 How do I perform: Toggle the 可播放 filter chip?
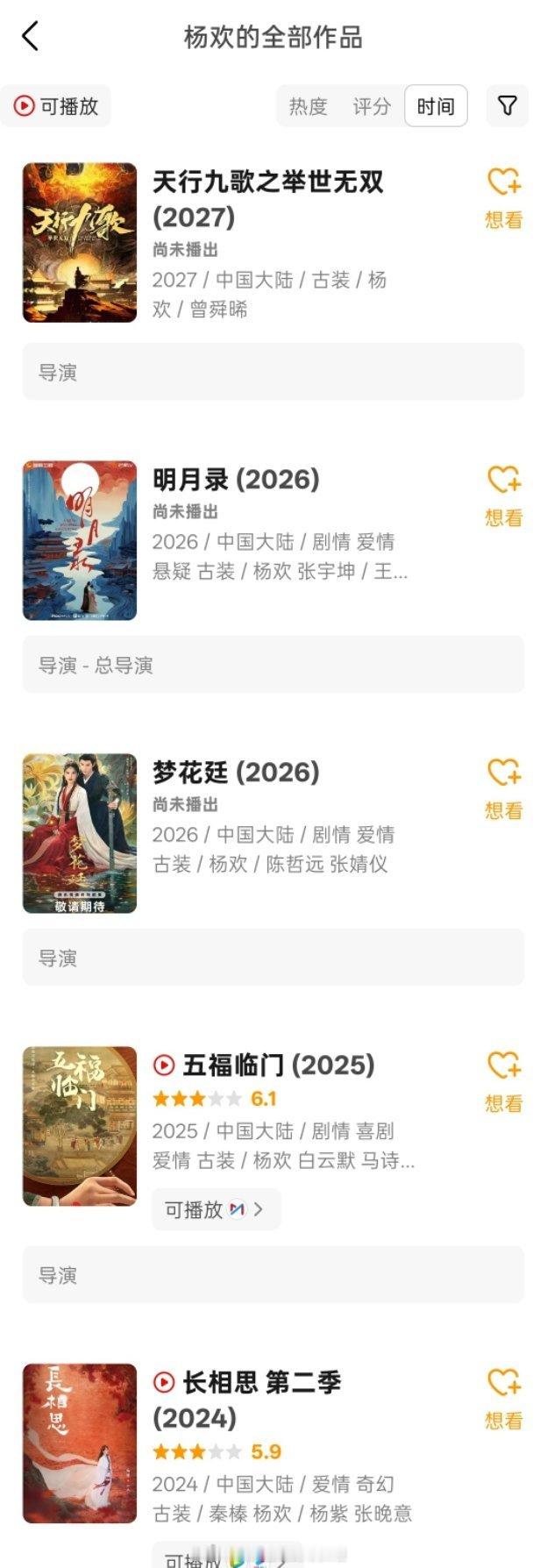pos(56,106)
